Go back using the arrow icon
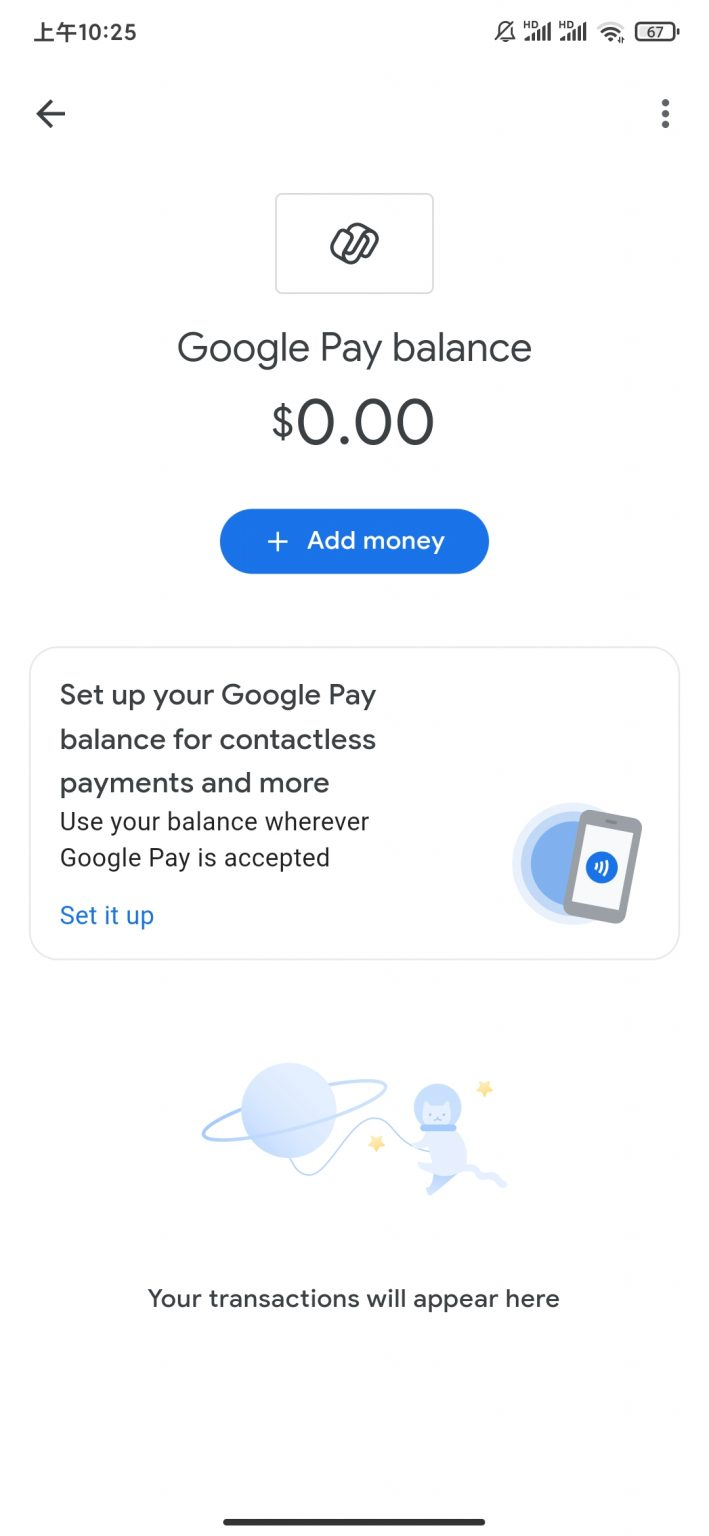Viewport: 709px width, 1536px height. [x=51, y=114]
